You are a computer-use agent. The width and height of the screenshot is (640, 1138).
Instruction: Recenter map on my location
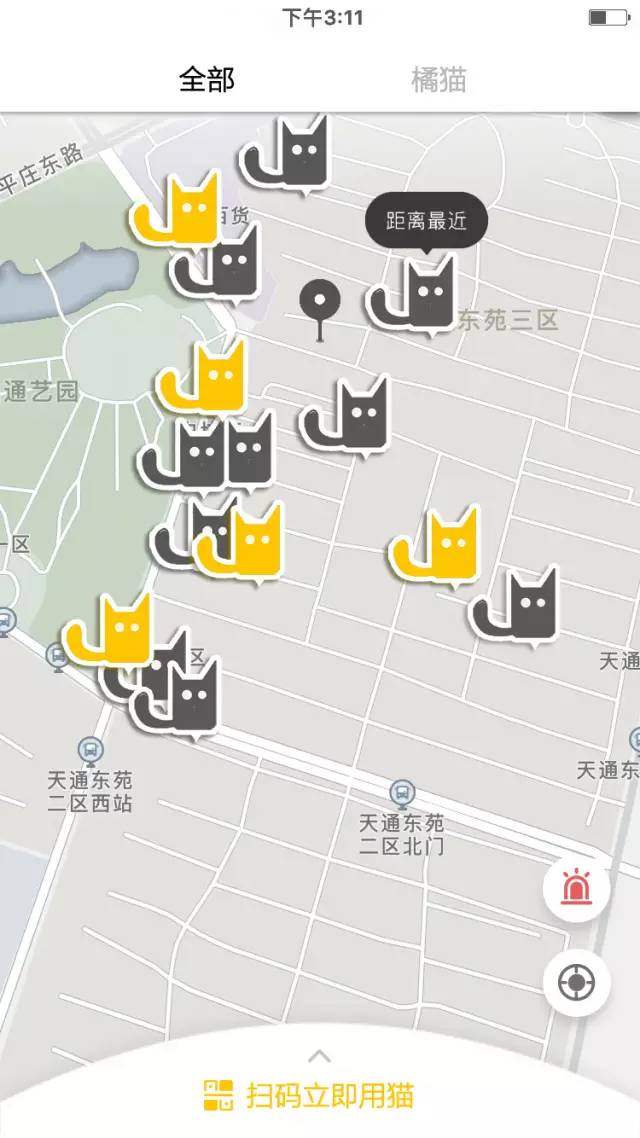pyautogui.click(x=576, y=982)
